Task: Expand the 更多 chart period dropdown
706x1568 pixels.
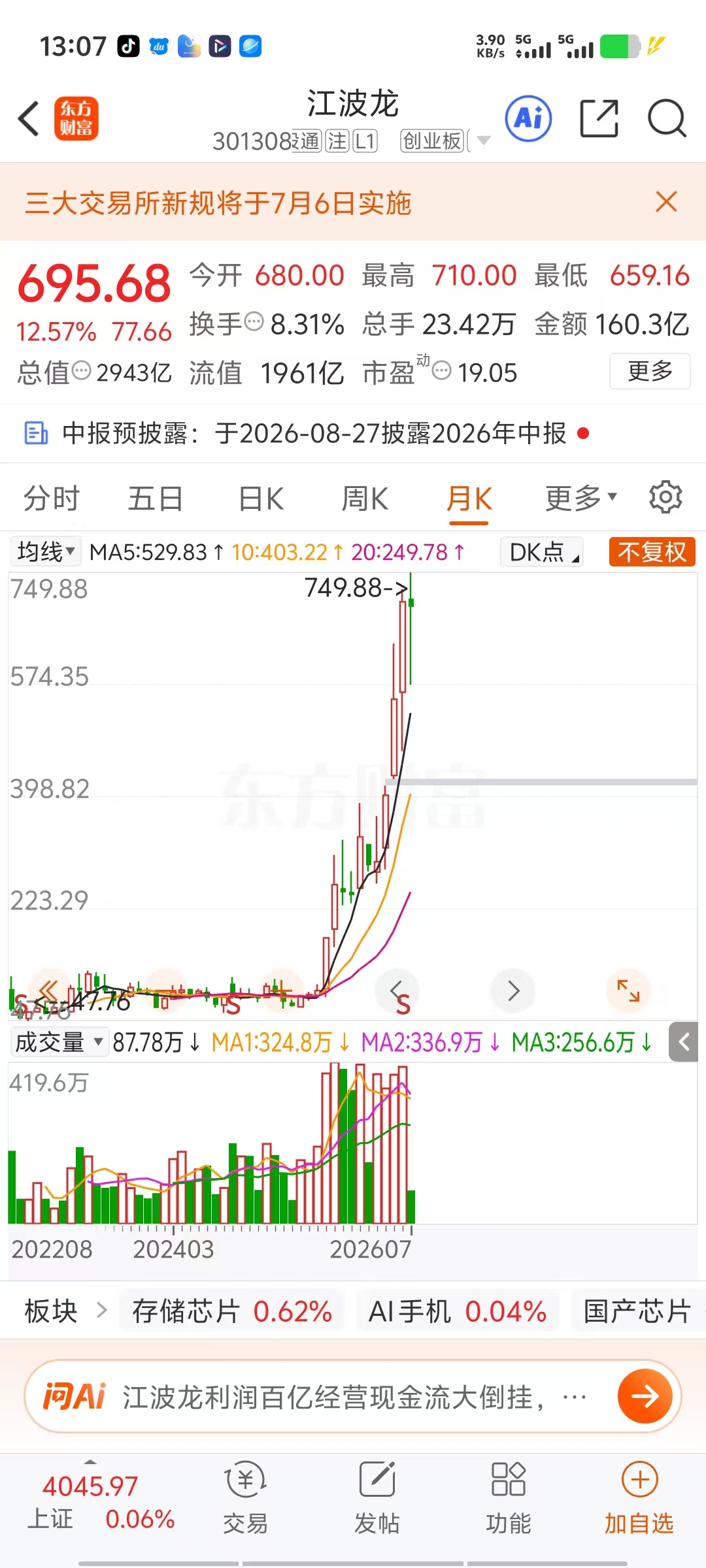Action: 581,498
